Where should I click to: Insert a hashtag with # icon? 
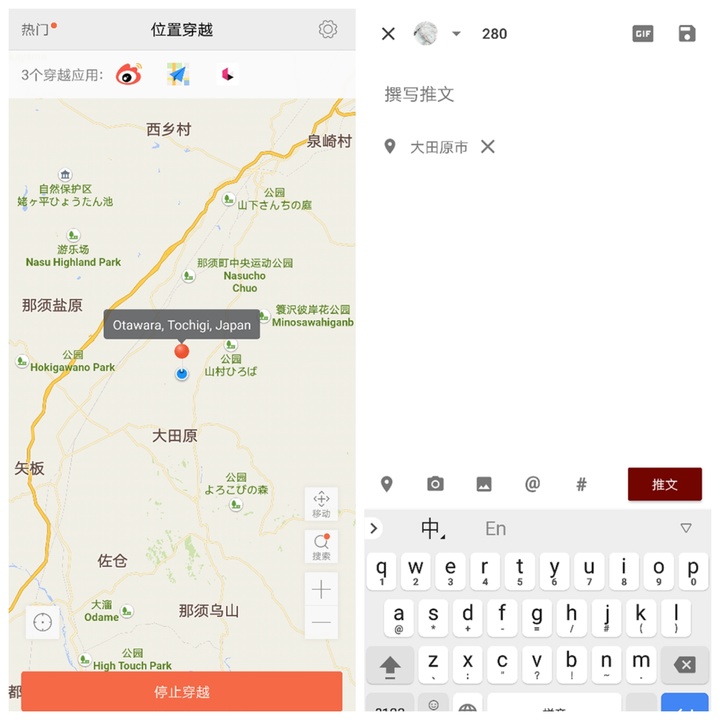coord(581,484)
